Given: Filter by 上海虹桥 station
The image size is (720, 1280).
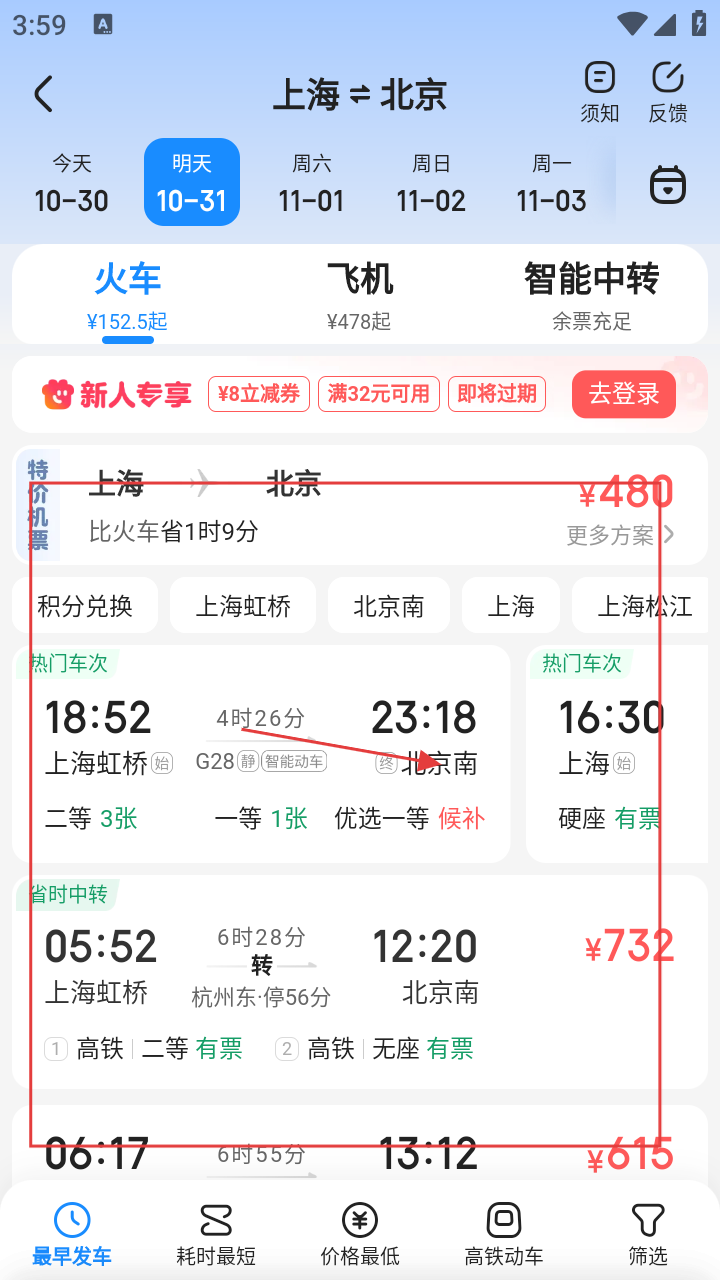Looking at the screenshot, I should click(x=243, y=606).
